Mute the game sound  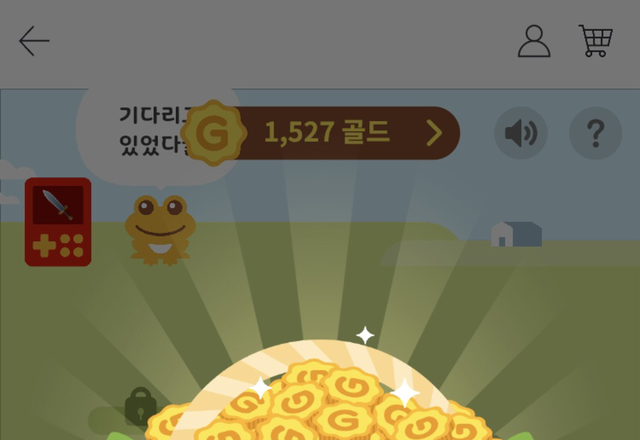pyautogui.click(x=521, y=133)
